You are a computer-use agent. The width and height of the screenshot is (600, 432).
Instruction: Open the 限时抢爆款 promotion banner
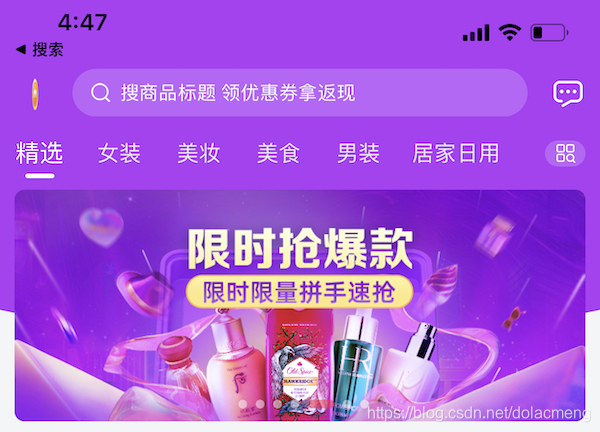300,305
